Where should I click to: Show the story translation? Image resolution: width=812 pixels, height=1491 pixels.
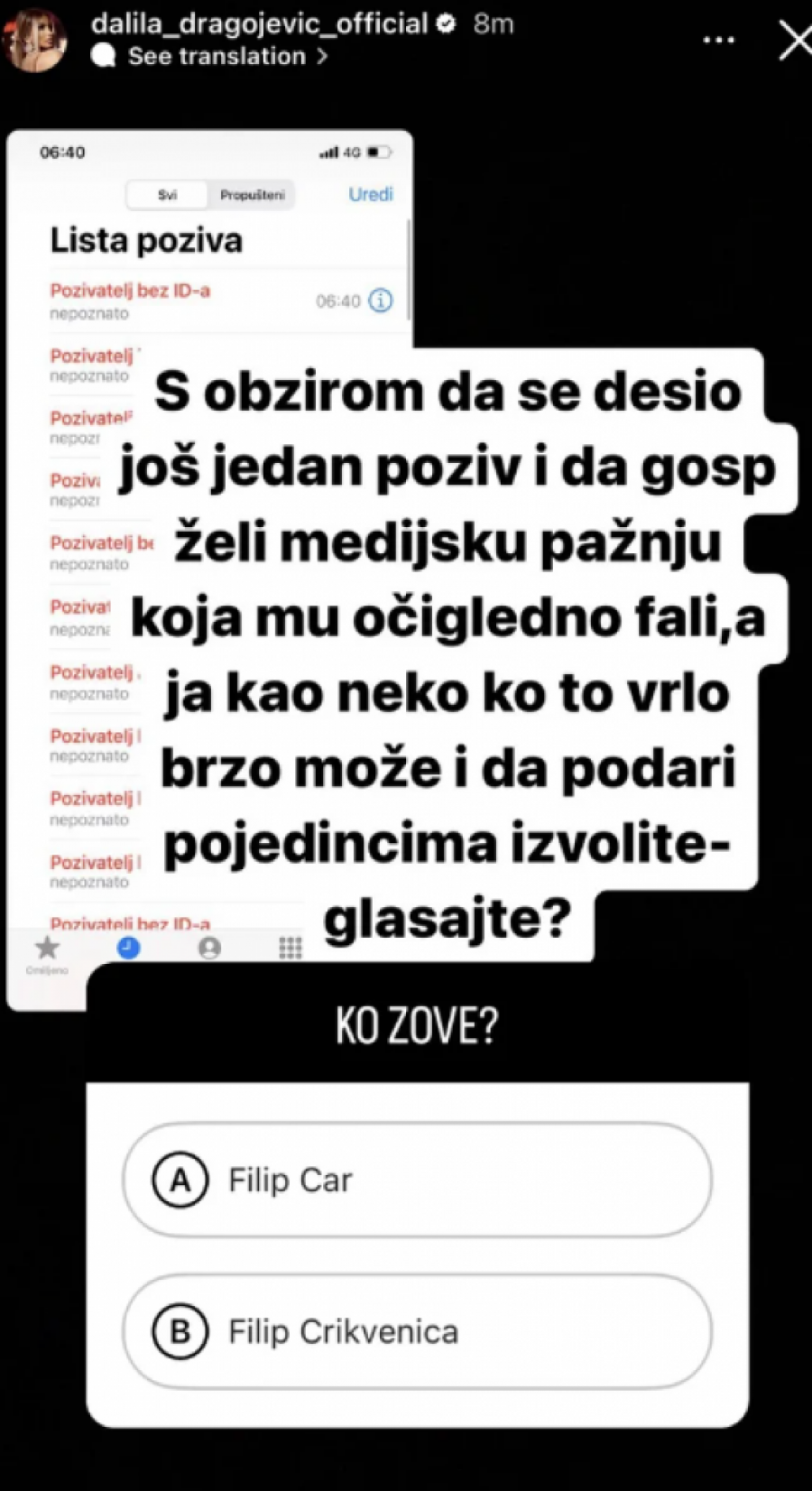coord(217,56)
